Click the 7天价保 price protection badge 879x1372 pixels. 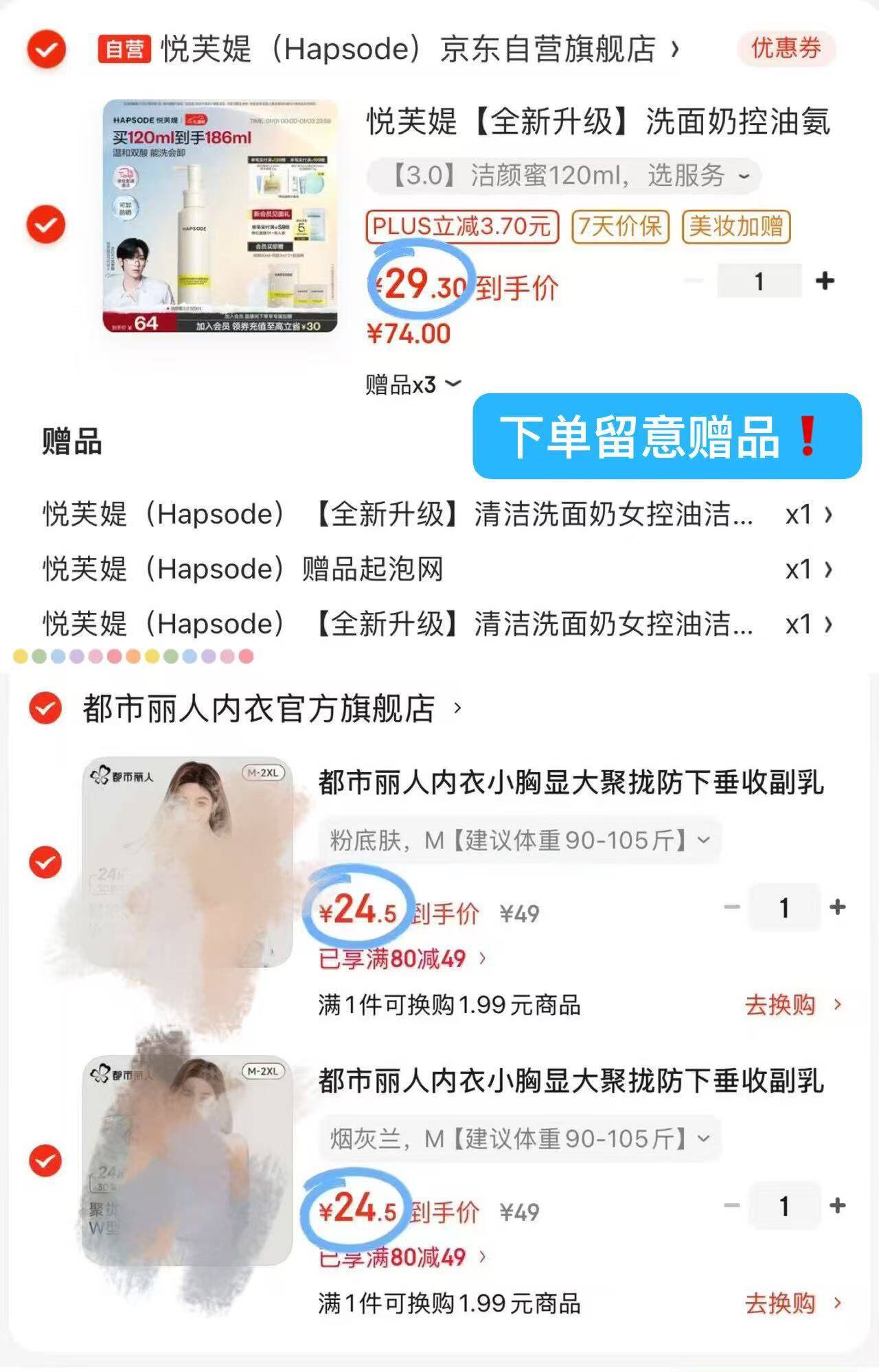coord(620,228)
